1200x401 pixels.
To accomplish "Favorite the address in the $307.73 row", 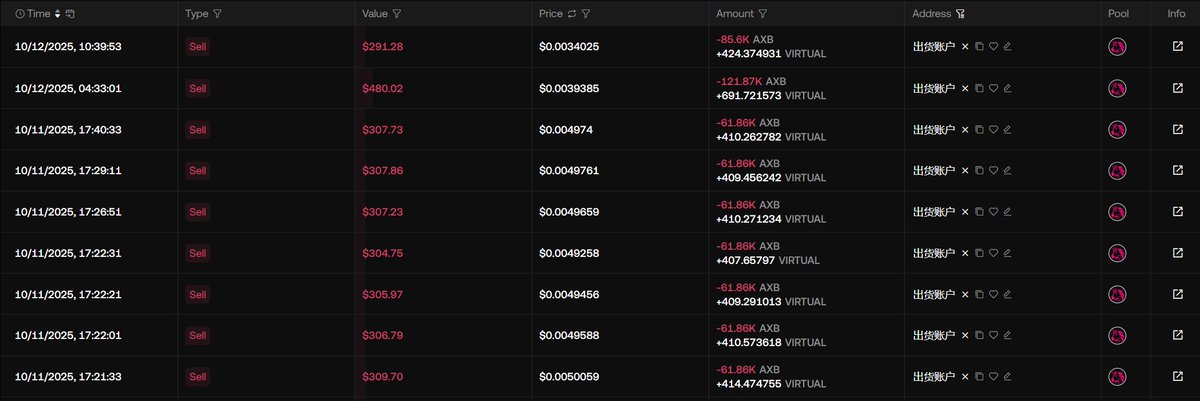I will pos(993,129).
